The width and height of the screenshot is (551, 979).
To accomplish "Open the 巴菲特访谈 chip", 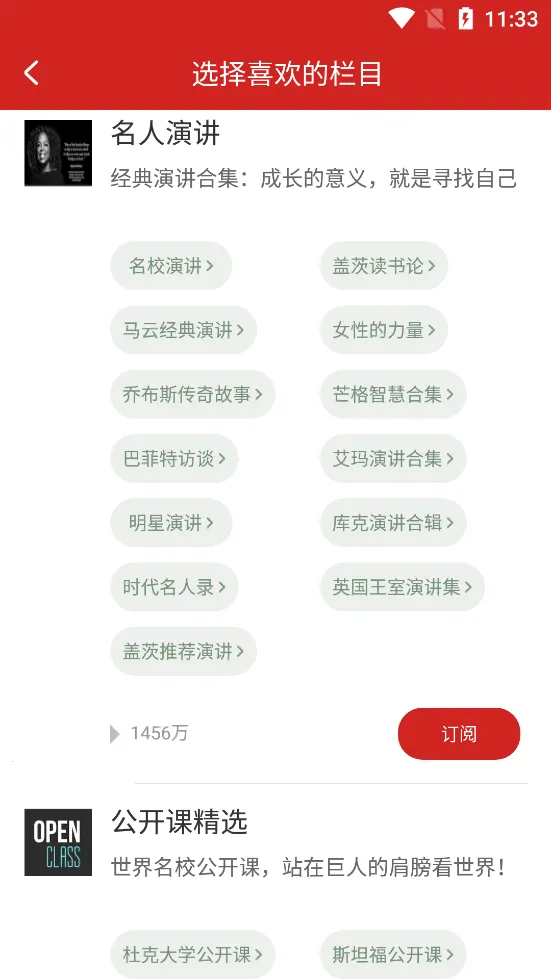I will coord(174,458).
